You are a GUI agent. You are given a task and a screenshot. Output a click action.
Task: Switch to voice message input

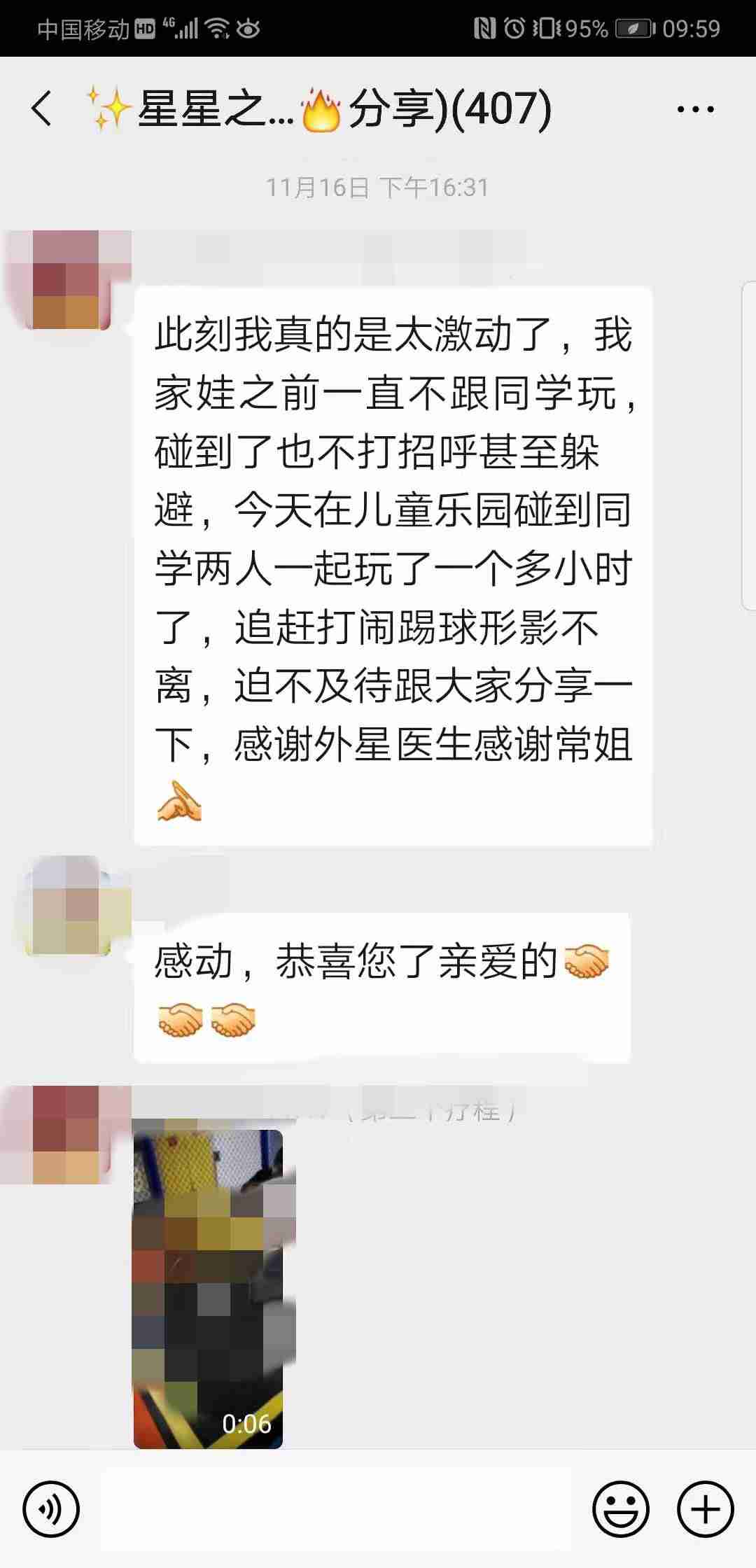pos(51,1508)
